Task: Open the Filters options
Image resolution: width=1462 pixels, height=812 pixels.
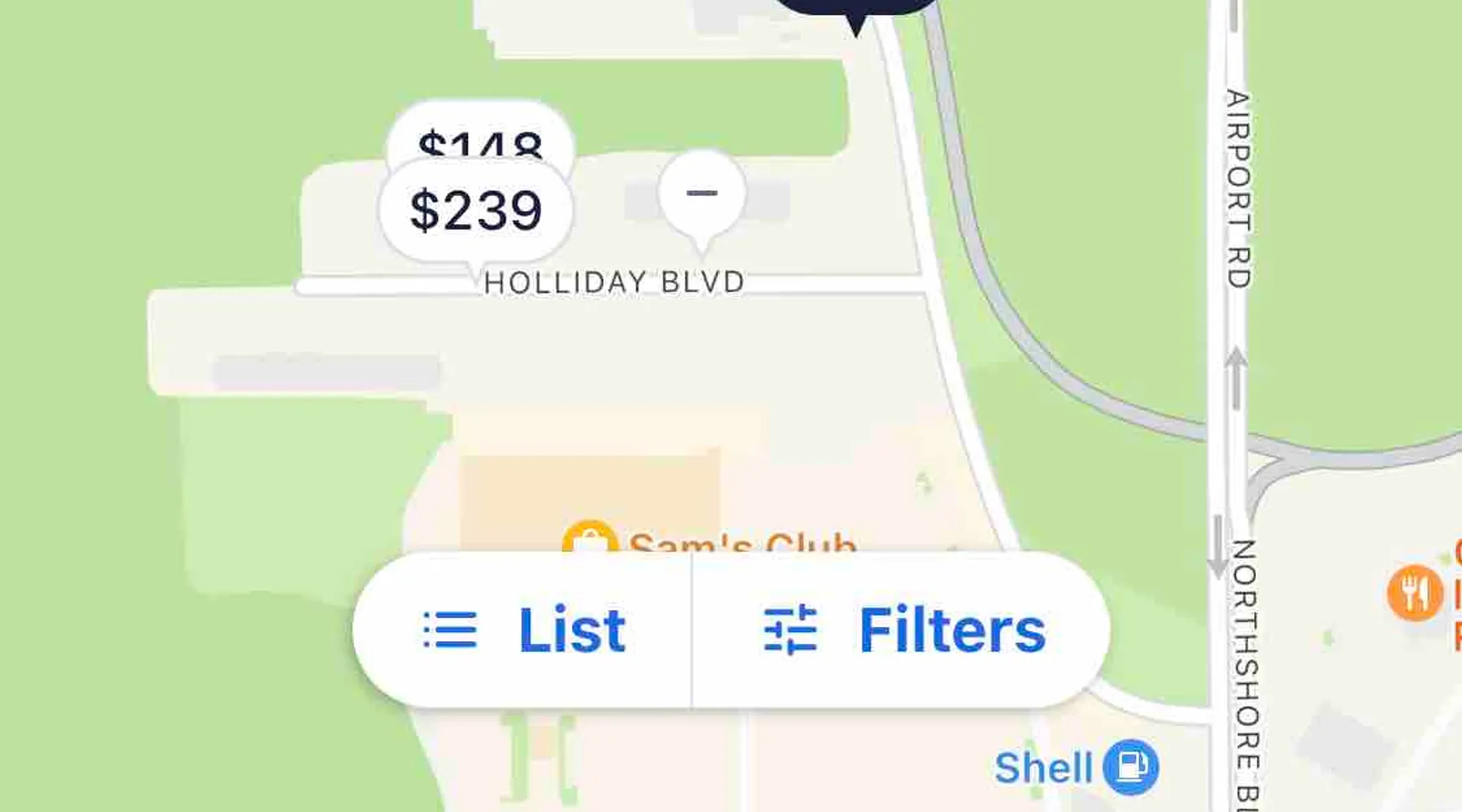Action: (x=903, y=630)
